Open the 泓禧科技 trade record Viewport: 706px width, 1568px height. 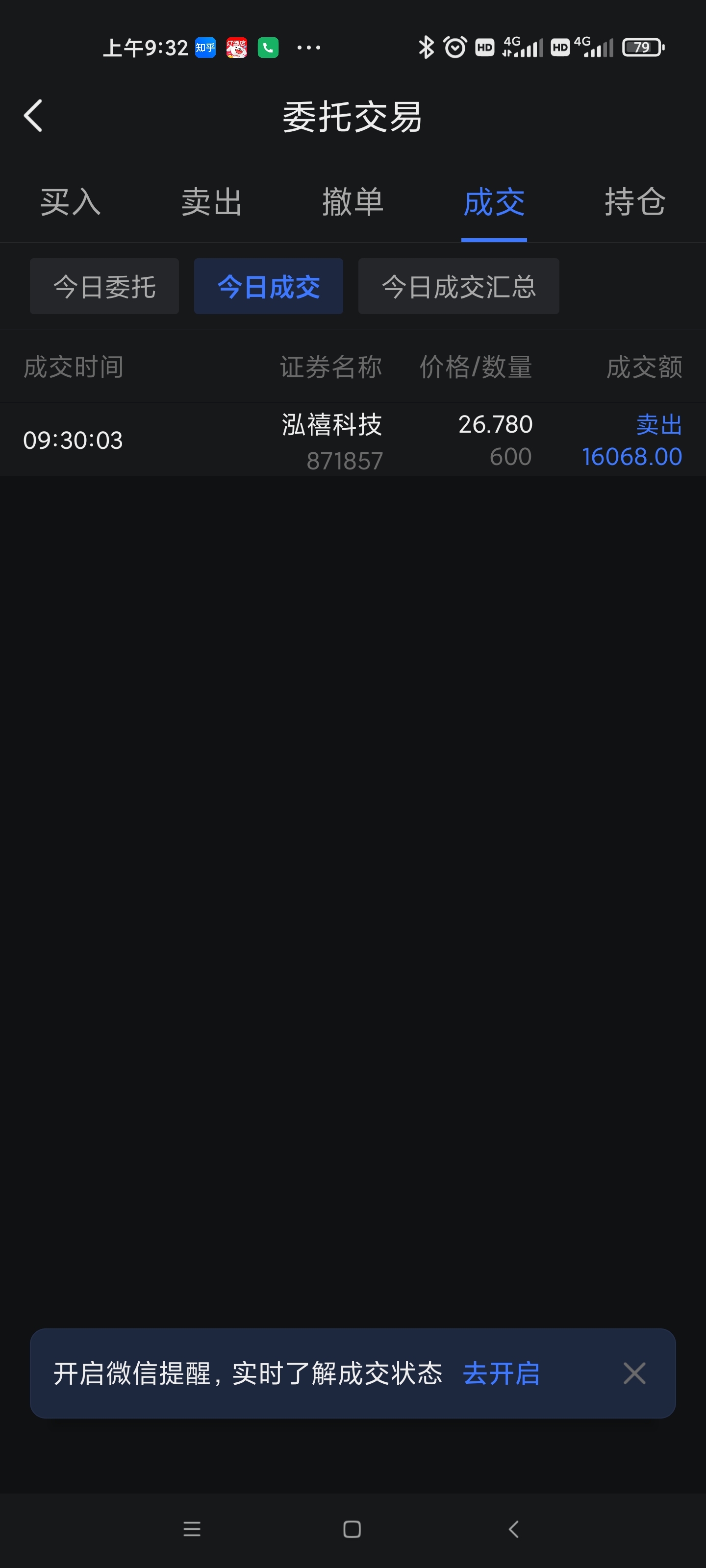[x=353, y=440]
